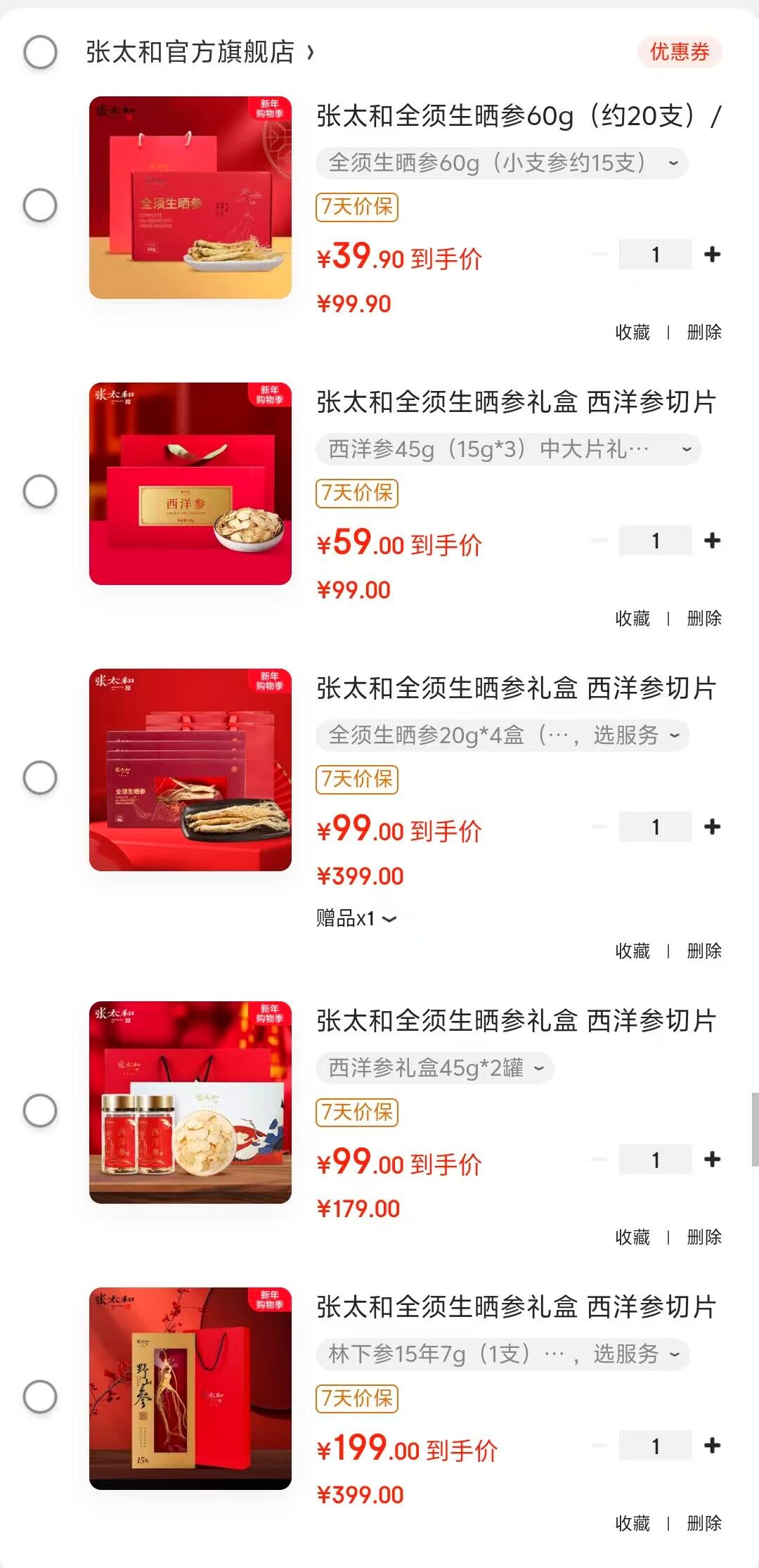Select the ¥59.00 西洋参 item checkbox
Screen dimensions: 759x1568
coord(40,491)
